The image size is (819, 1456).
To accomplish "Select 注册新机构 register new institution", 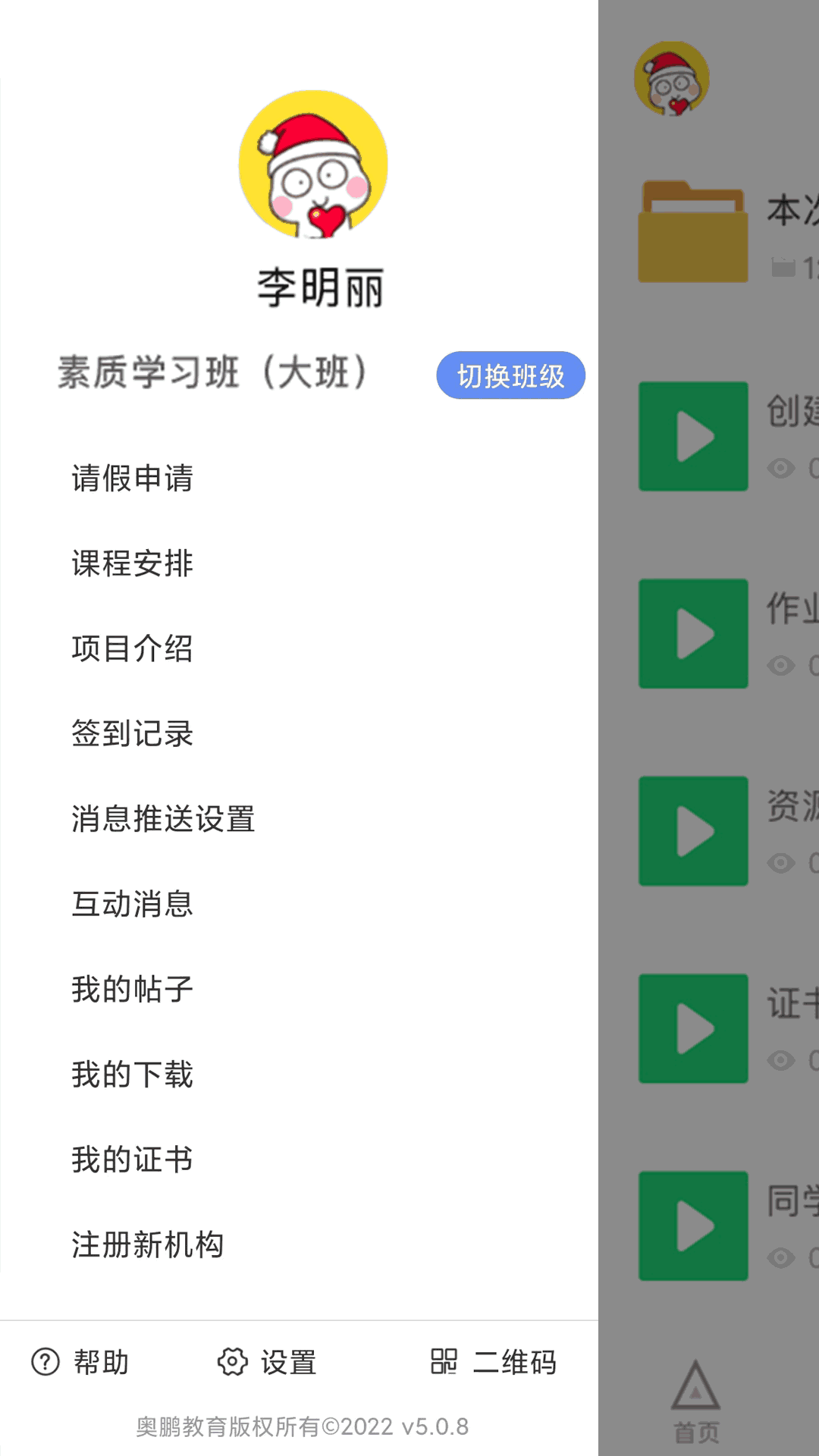I will (148, 1245).
